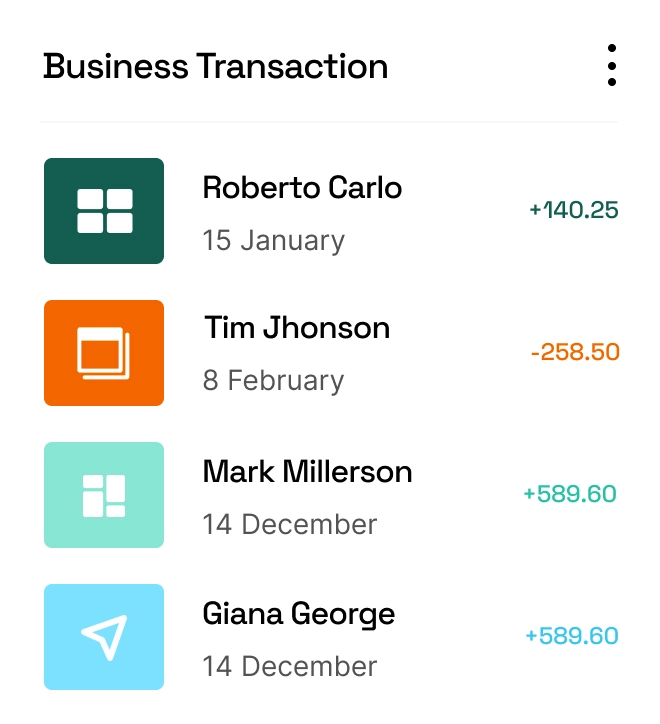This screenshot has height=724, width=660.
Task: Open Roberto Carlo's transaction
Action: pyautogui.click(x=302, y=211)
